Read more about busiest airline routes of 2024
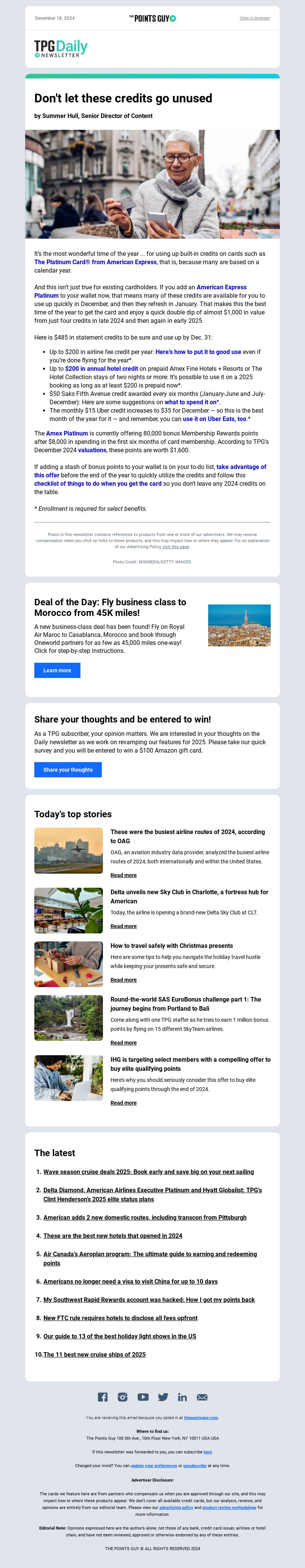 point(123,875)
